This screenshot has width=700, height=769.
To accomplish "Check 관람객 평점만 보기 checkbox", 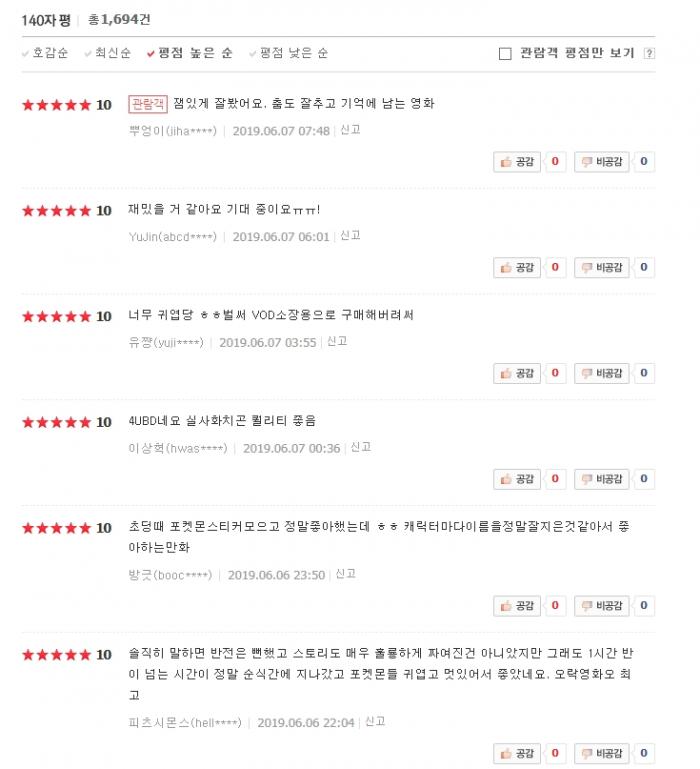I will coord(505,54).
